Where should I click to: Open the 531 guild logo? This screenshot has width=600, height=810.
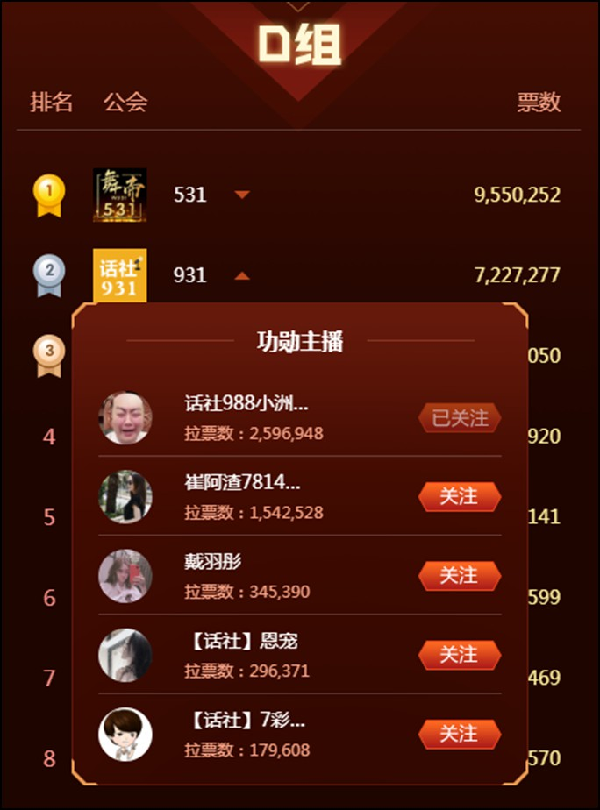(120, 195)
